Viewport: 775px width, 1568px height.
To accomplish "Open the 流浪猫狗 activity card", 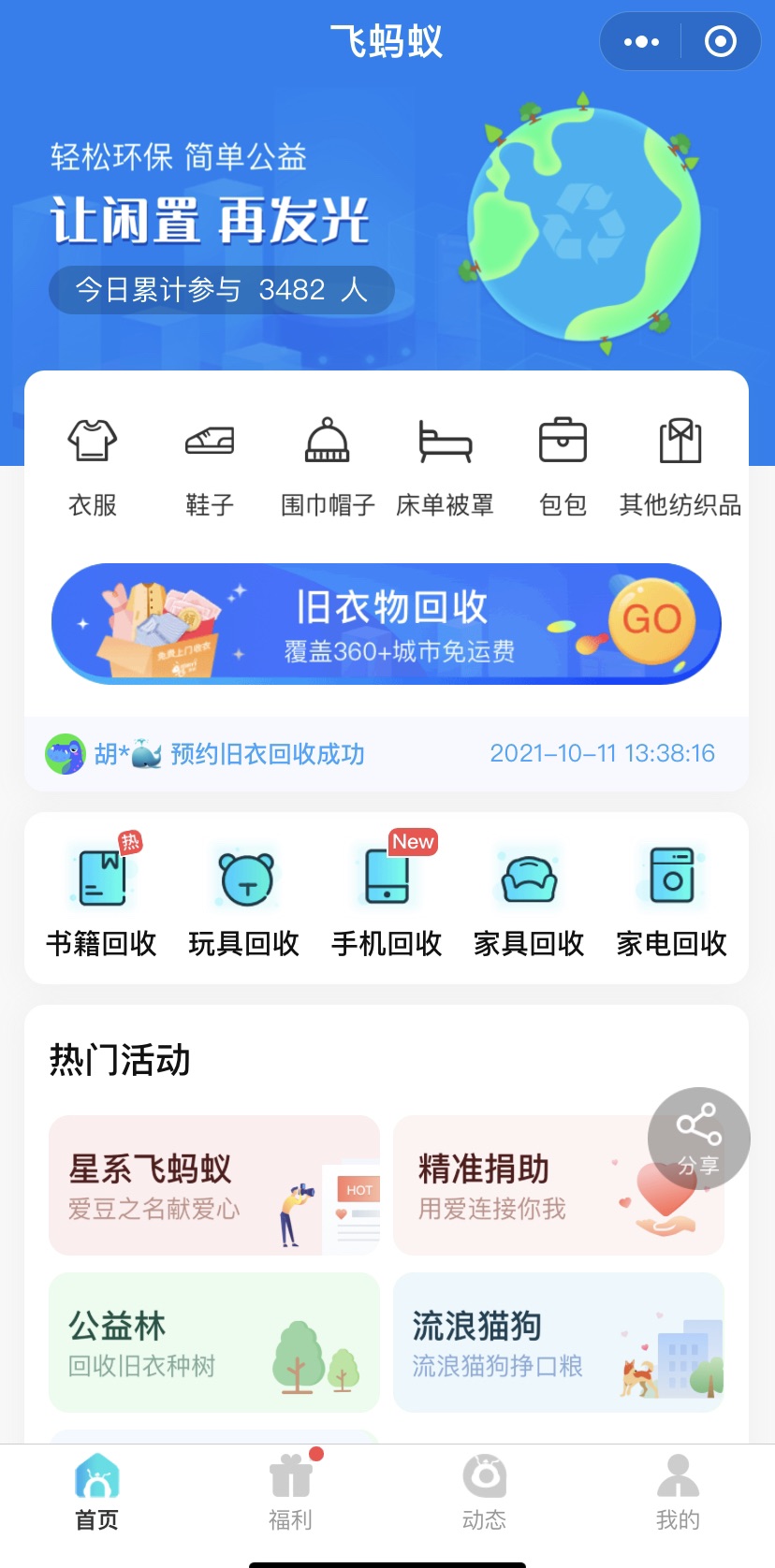I will [x=559, y=1343].
